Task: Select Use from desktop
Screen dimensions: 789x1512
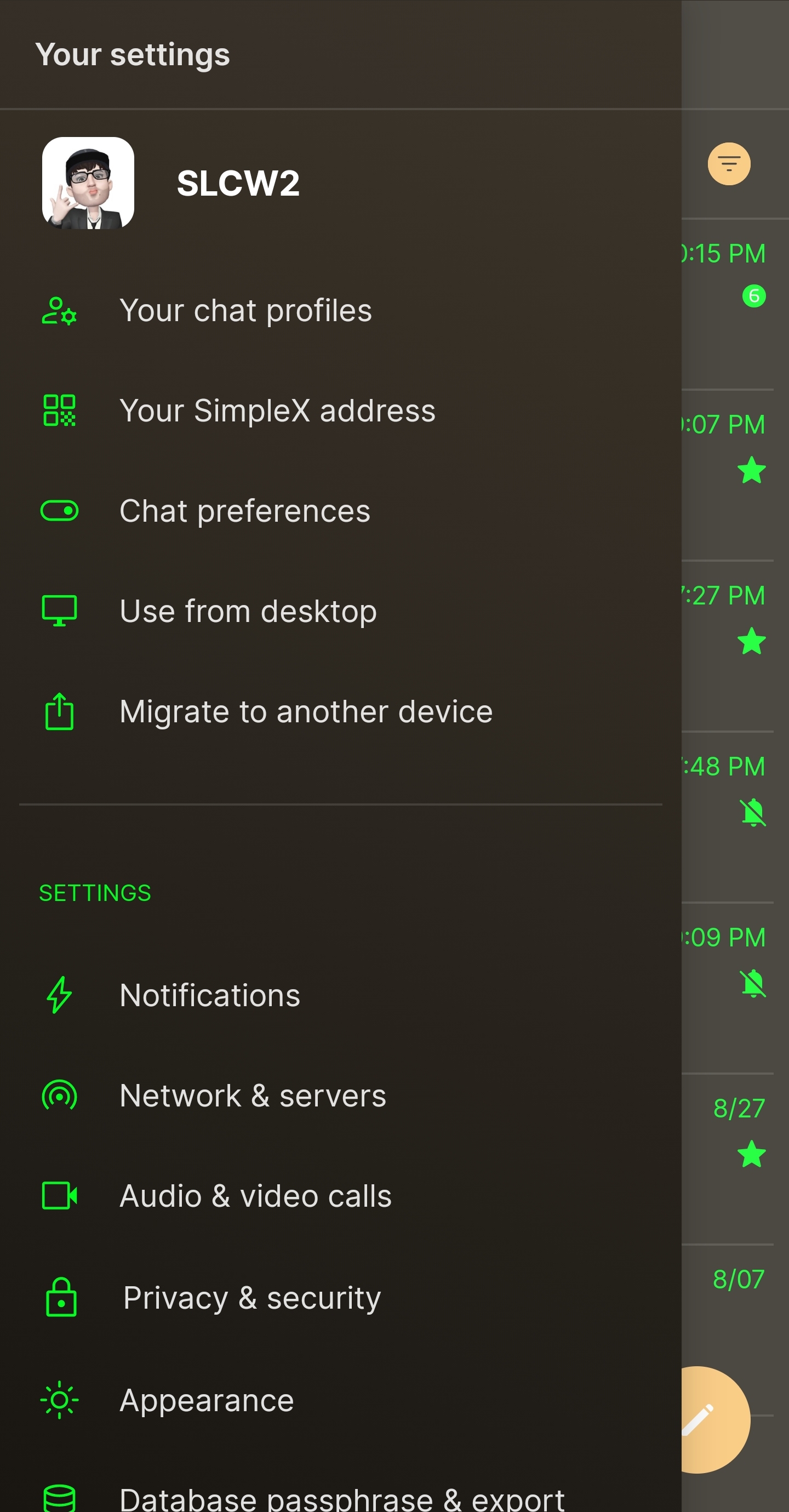Action: [248, 611]
